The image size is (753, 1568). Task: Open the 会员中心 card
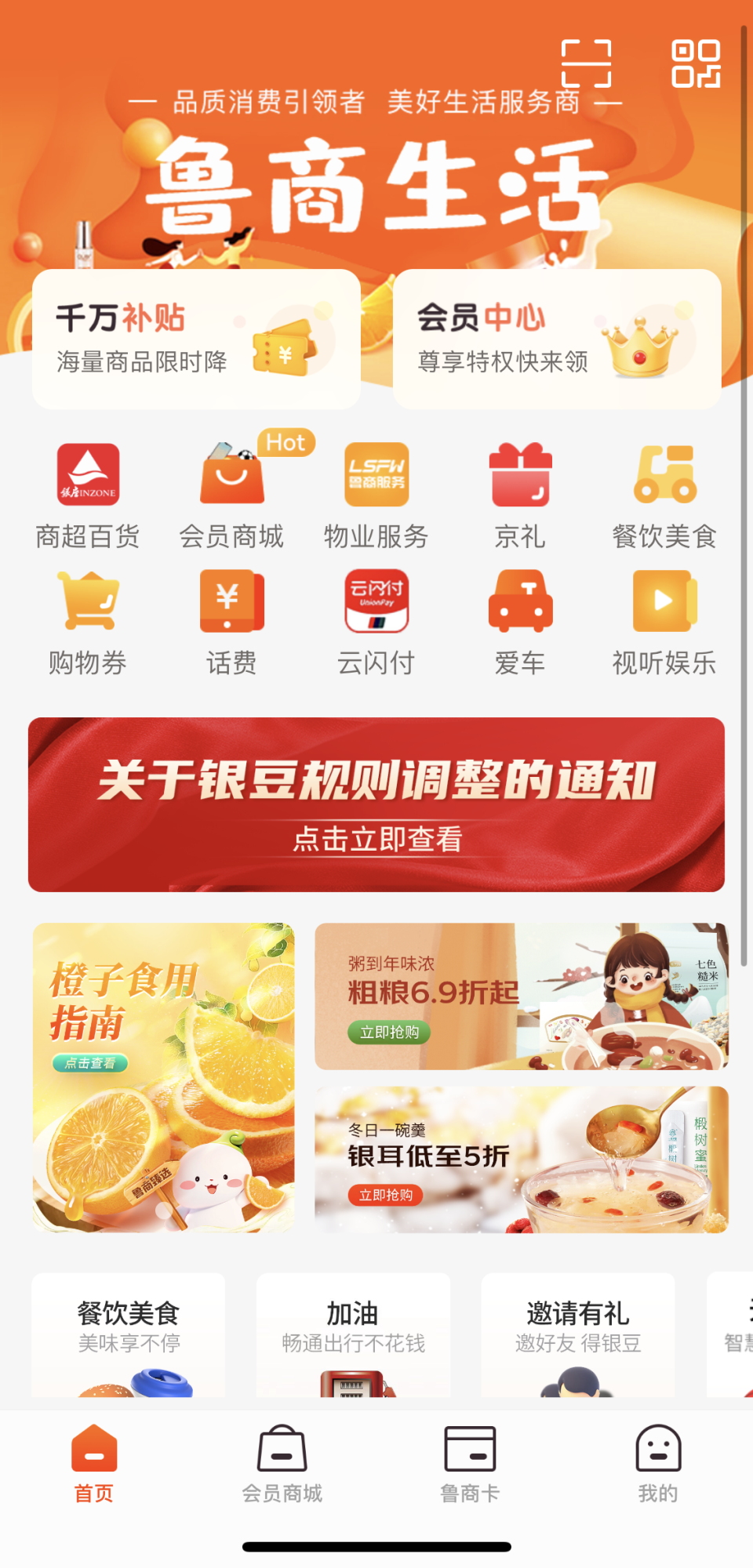click(557, 339)
